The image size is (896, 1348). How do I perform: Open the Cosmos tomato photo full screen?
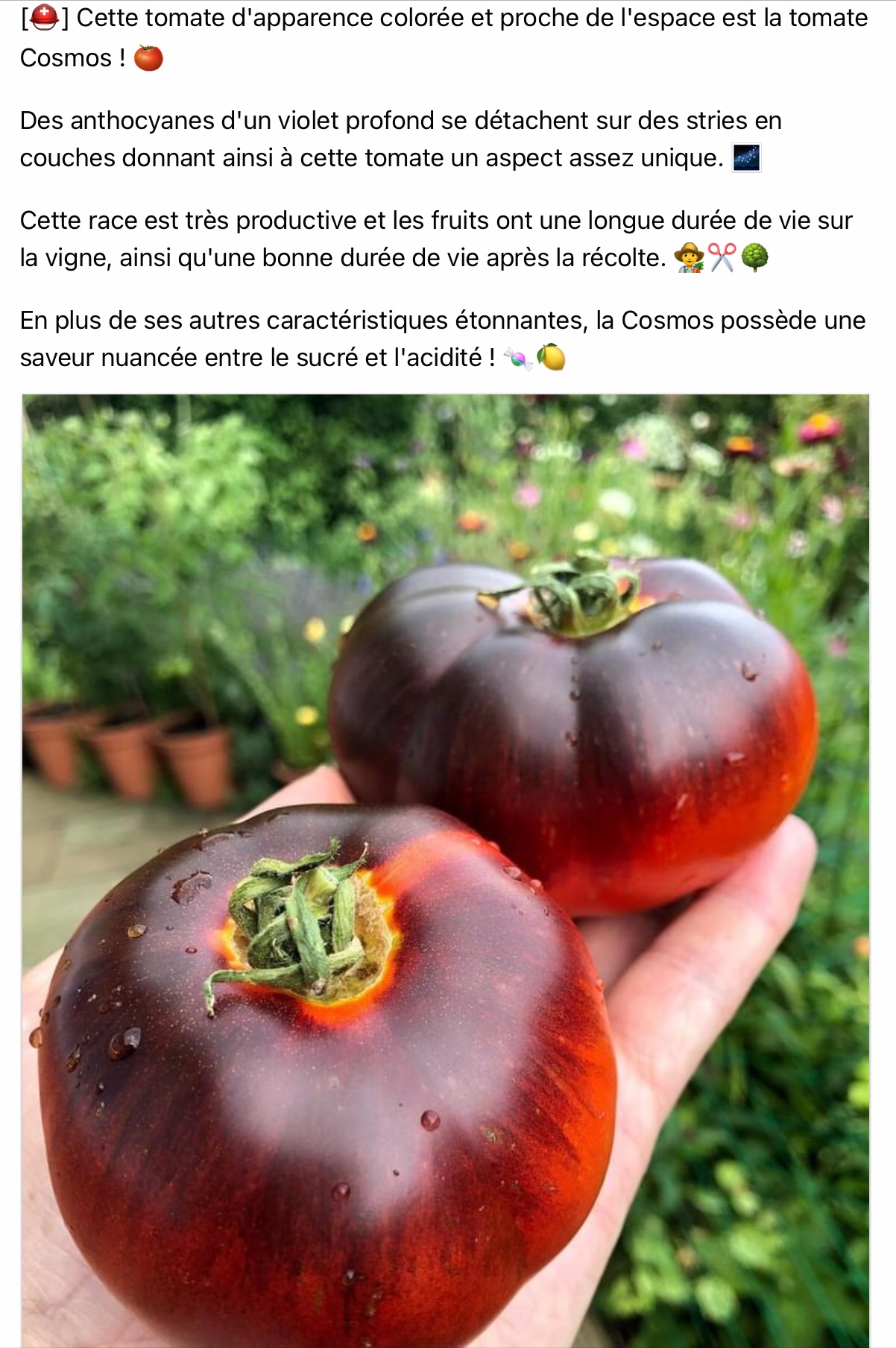(446, 869)
